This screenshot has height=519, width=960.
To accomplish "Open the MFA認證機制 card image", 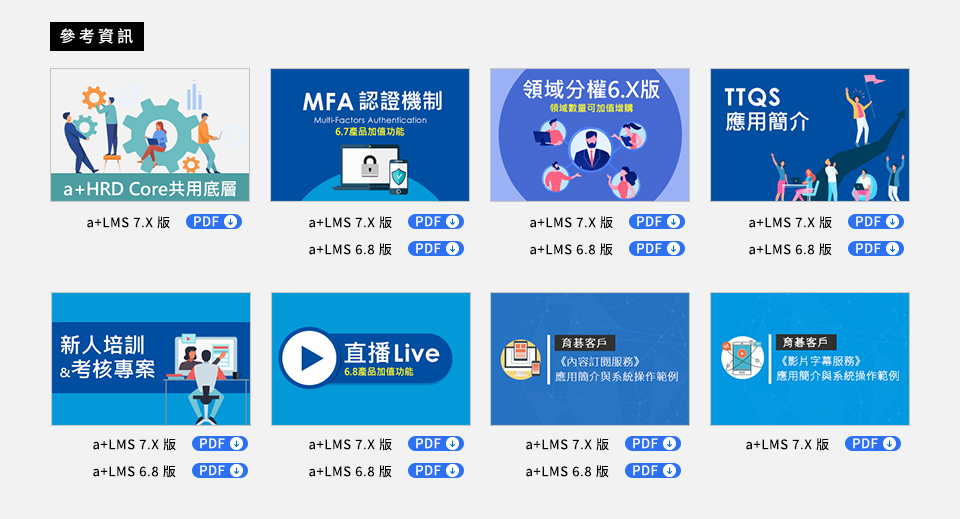I will [x=370, y=135].
